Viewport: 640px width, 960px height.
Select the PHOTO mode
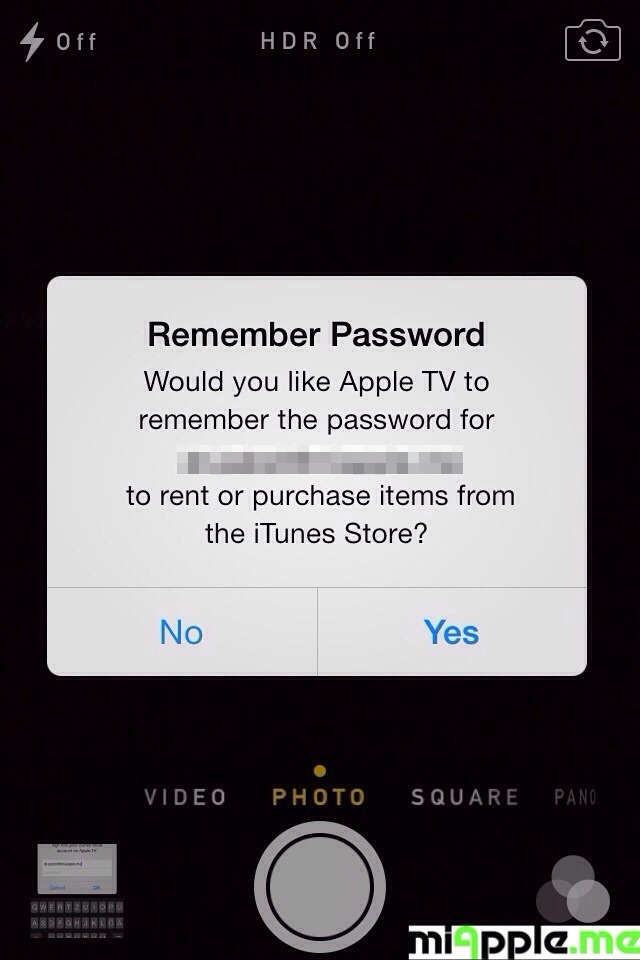(x=319, y=797)
